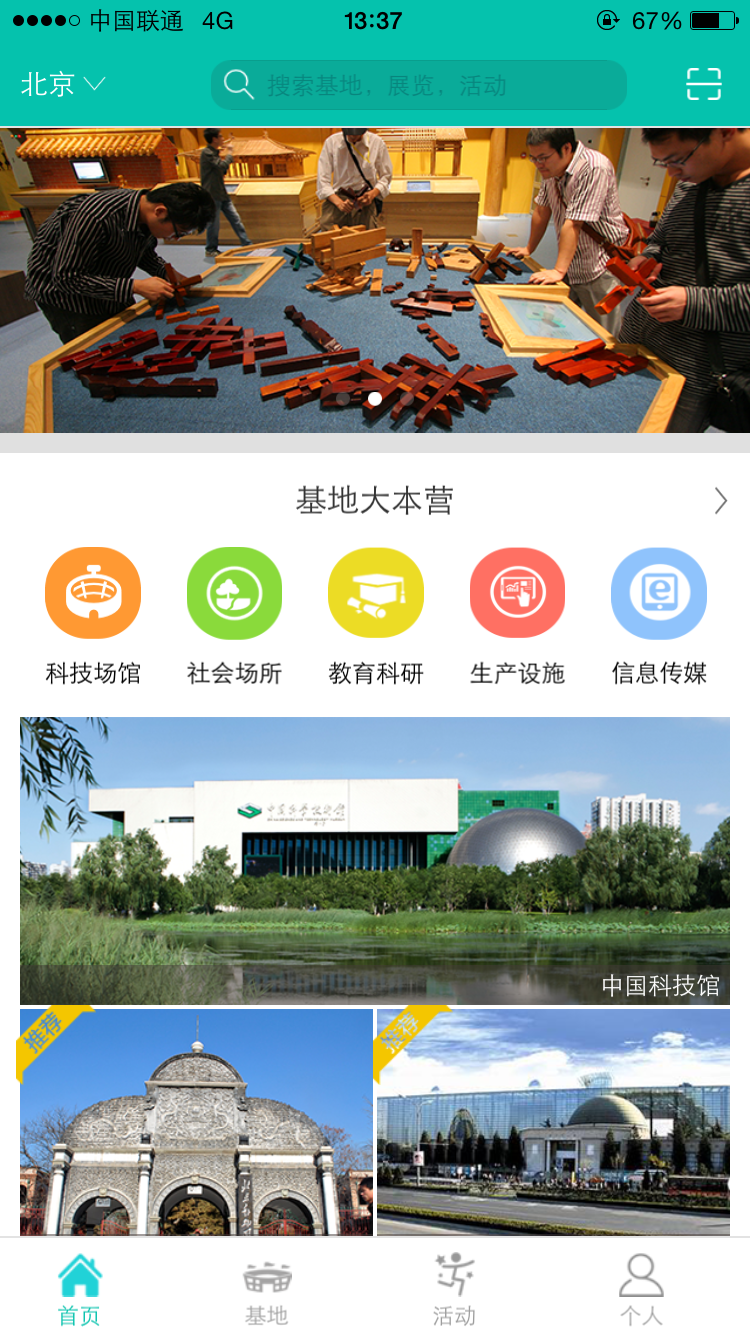Select the 信息传媒 tablet icon
This screenshot has width=750, height=1334.
[x=659, y=592]
